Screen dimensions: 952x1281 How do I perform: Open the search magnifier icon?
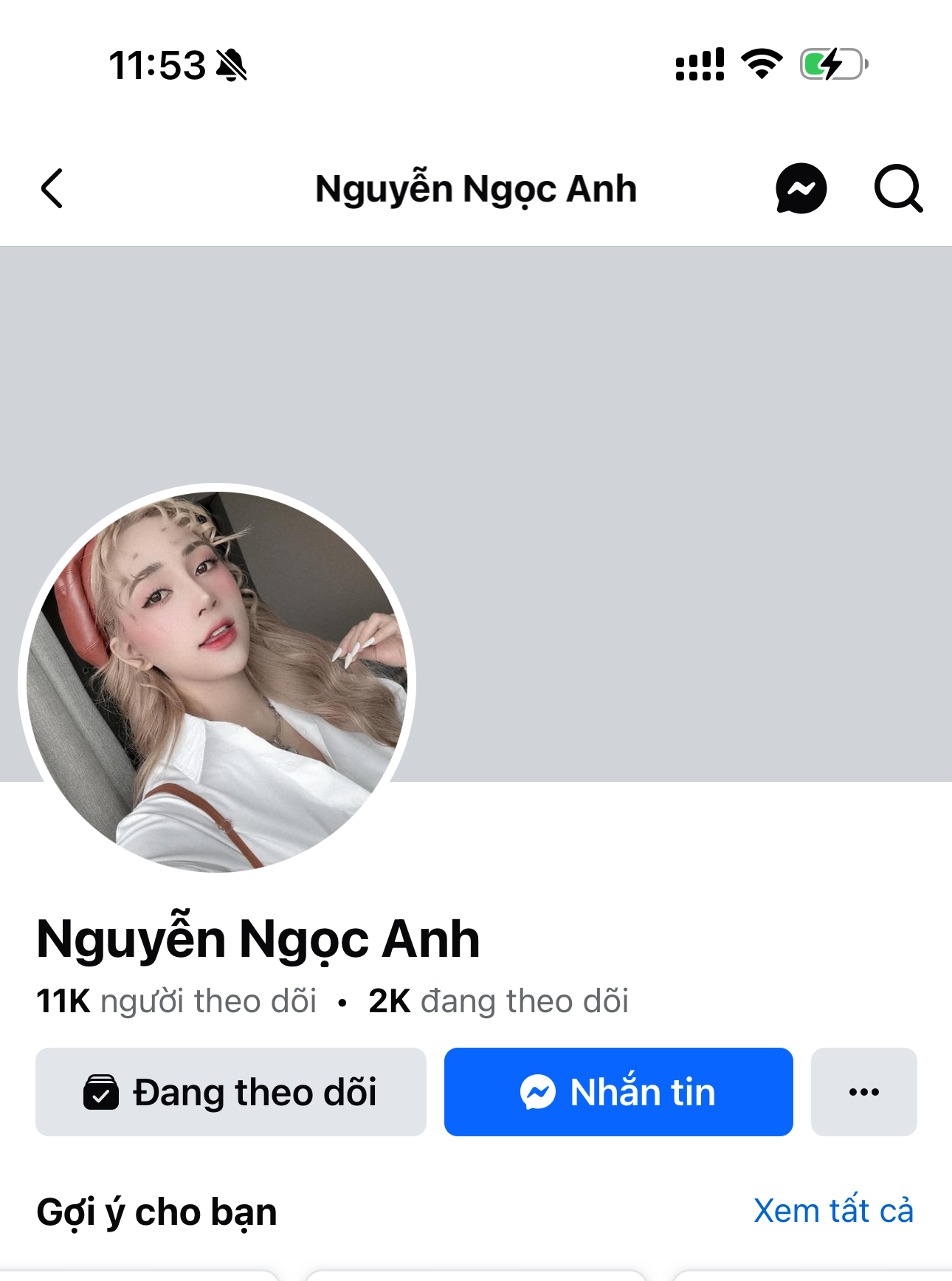(x=898, y=189)
